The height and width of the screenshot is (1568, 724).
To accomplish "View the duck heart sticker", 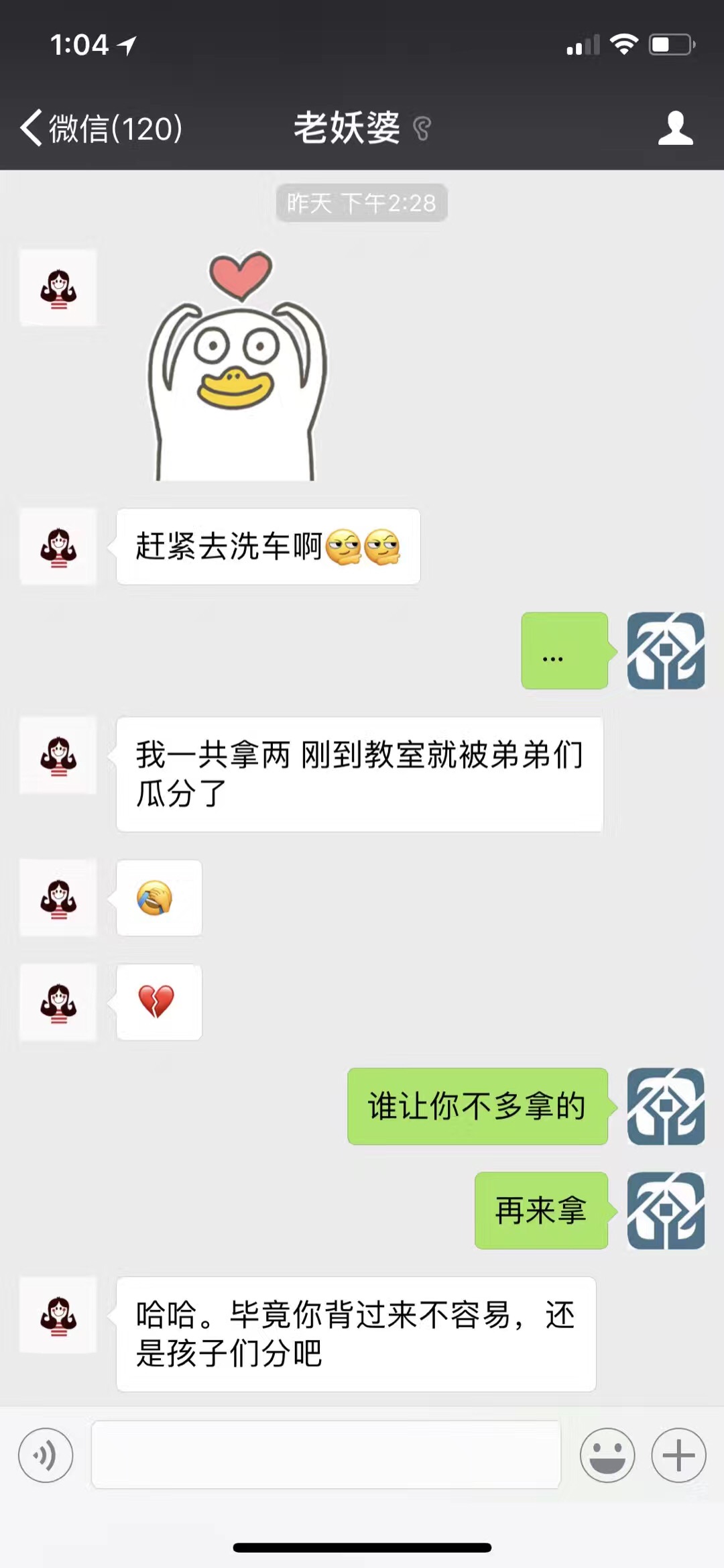I will (x=236, y=366).
